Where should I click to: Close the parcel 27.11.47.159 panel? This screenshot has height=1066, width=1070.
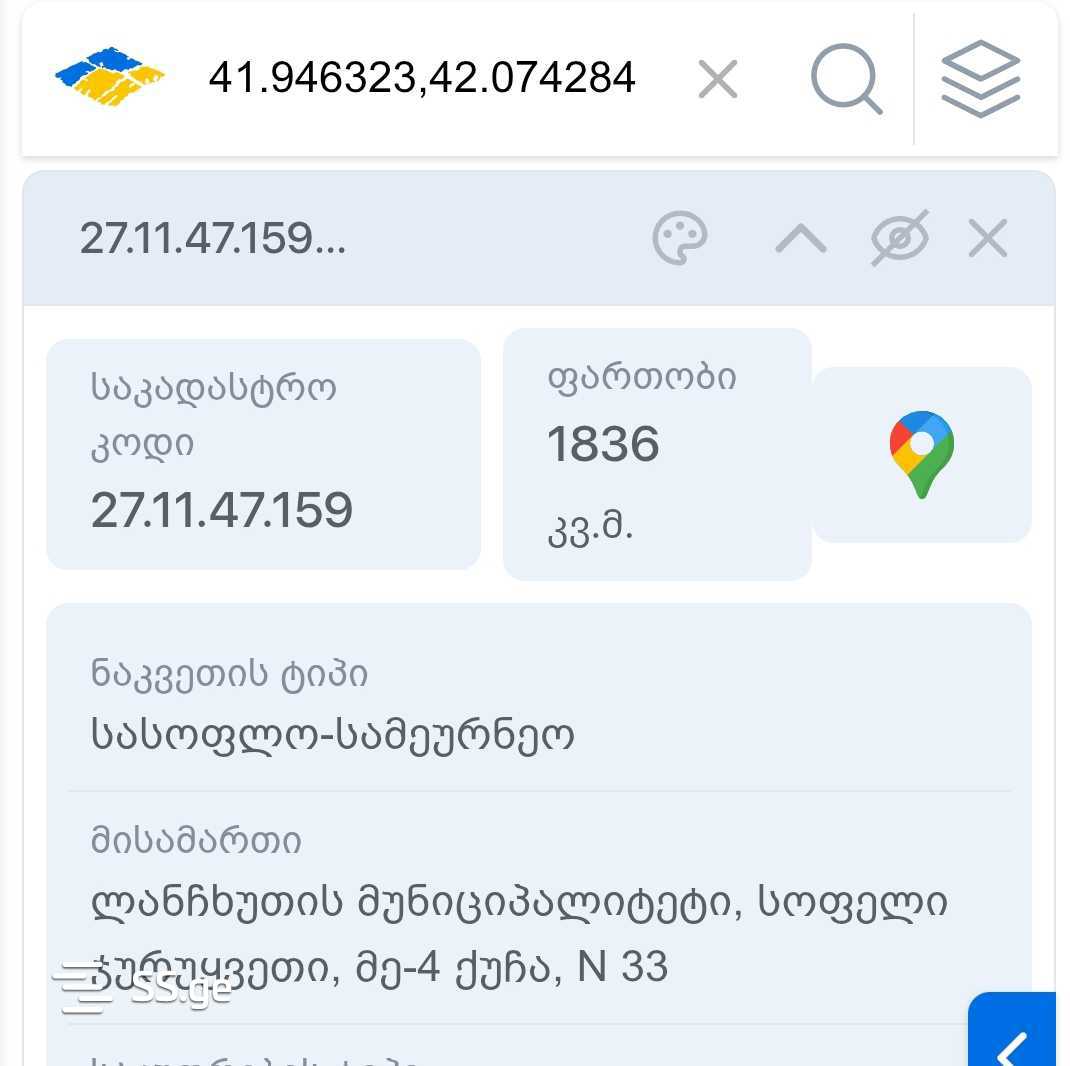(x=987, y=239)
